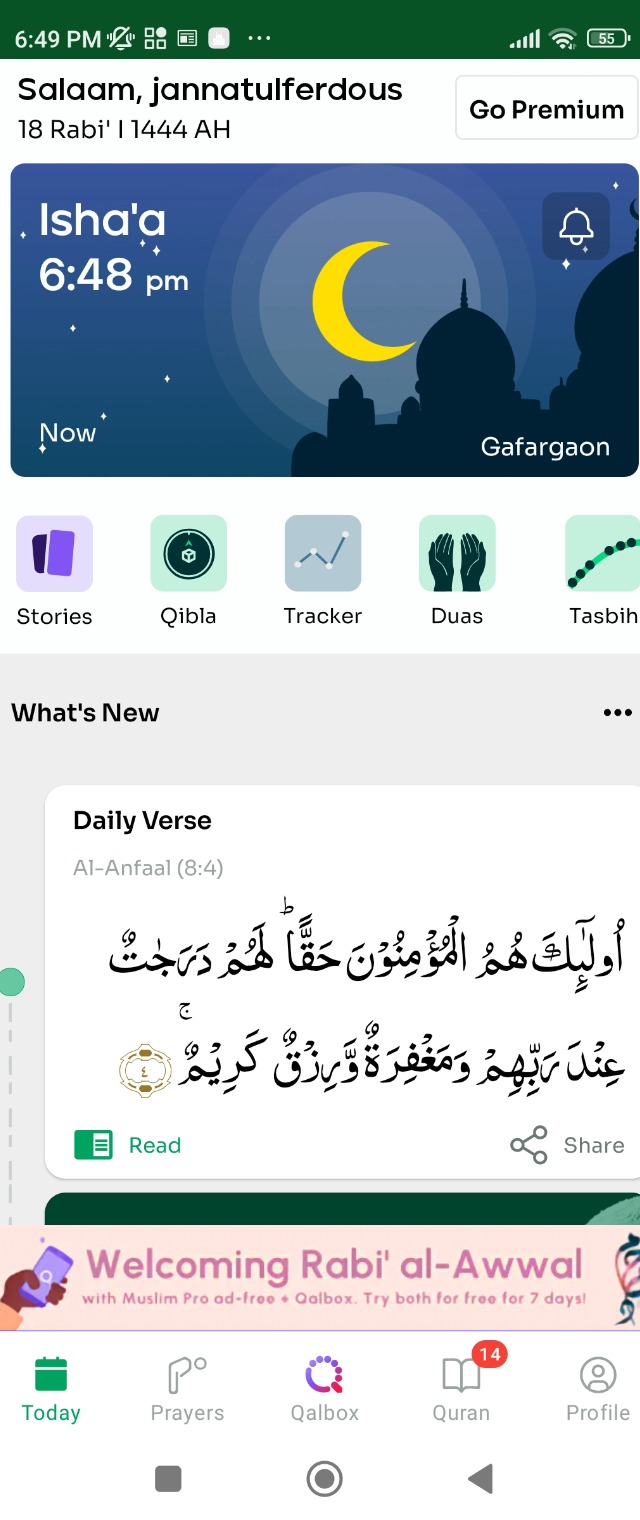Switch to the Quran tab
Screen dimensions: 640x1520
(461, 1388)
